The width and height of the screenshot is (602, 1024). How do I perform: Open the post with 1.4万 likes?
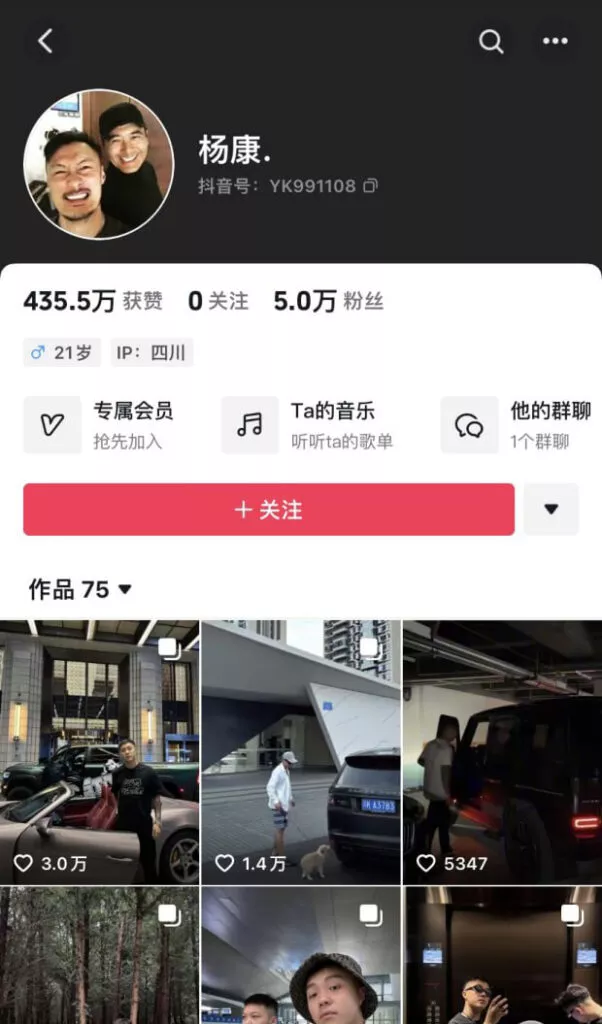(301, 752)
